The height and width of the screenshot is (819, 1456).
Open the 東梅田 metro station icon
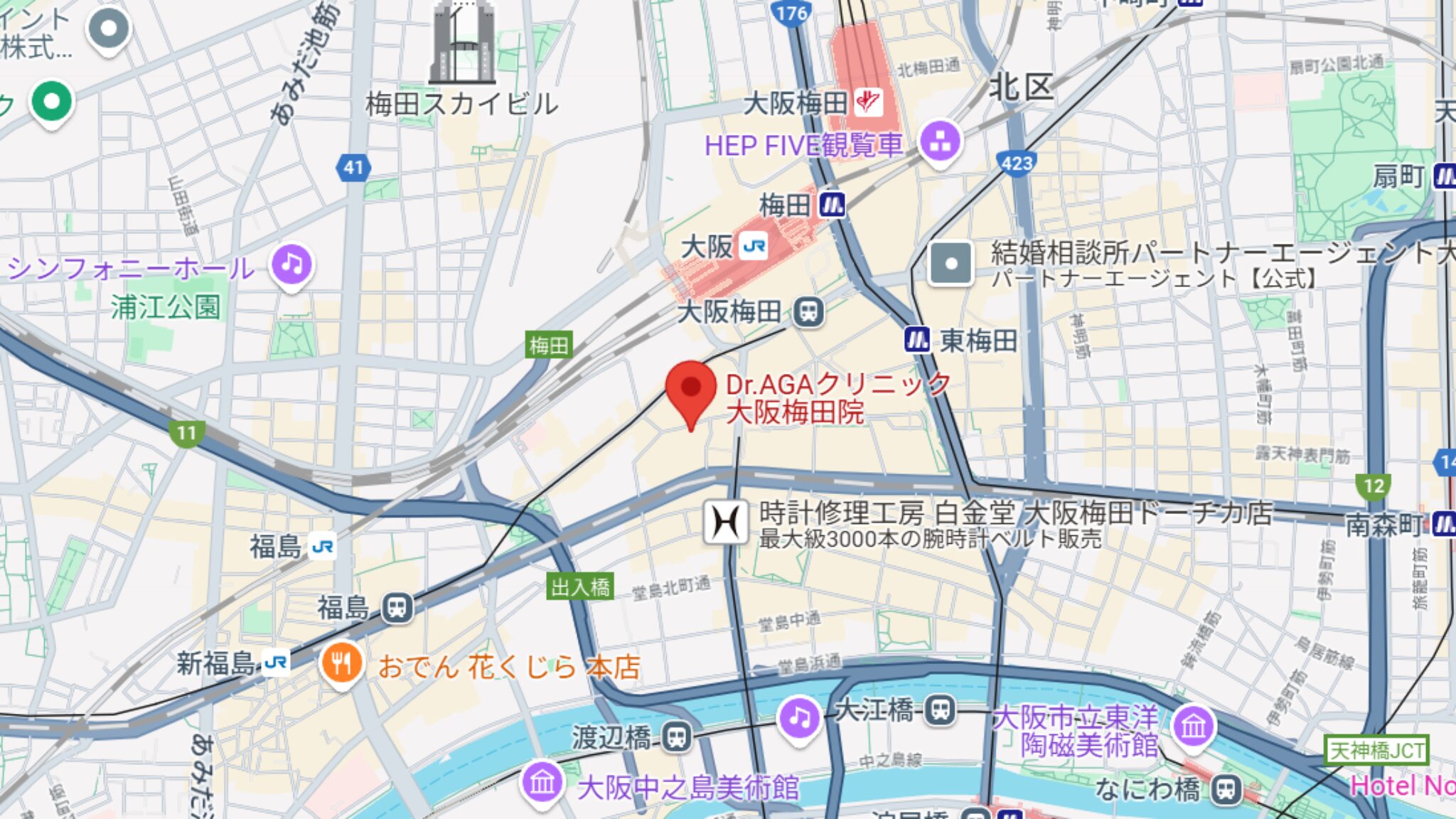(917, 340)
